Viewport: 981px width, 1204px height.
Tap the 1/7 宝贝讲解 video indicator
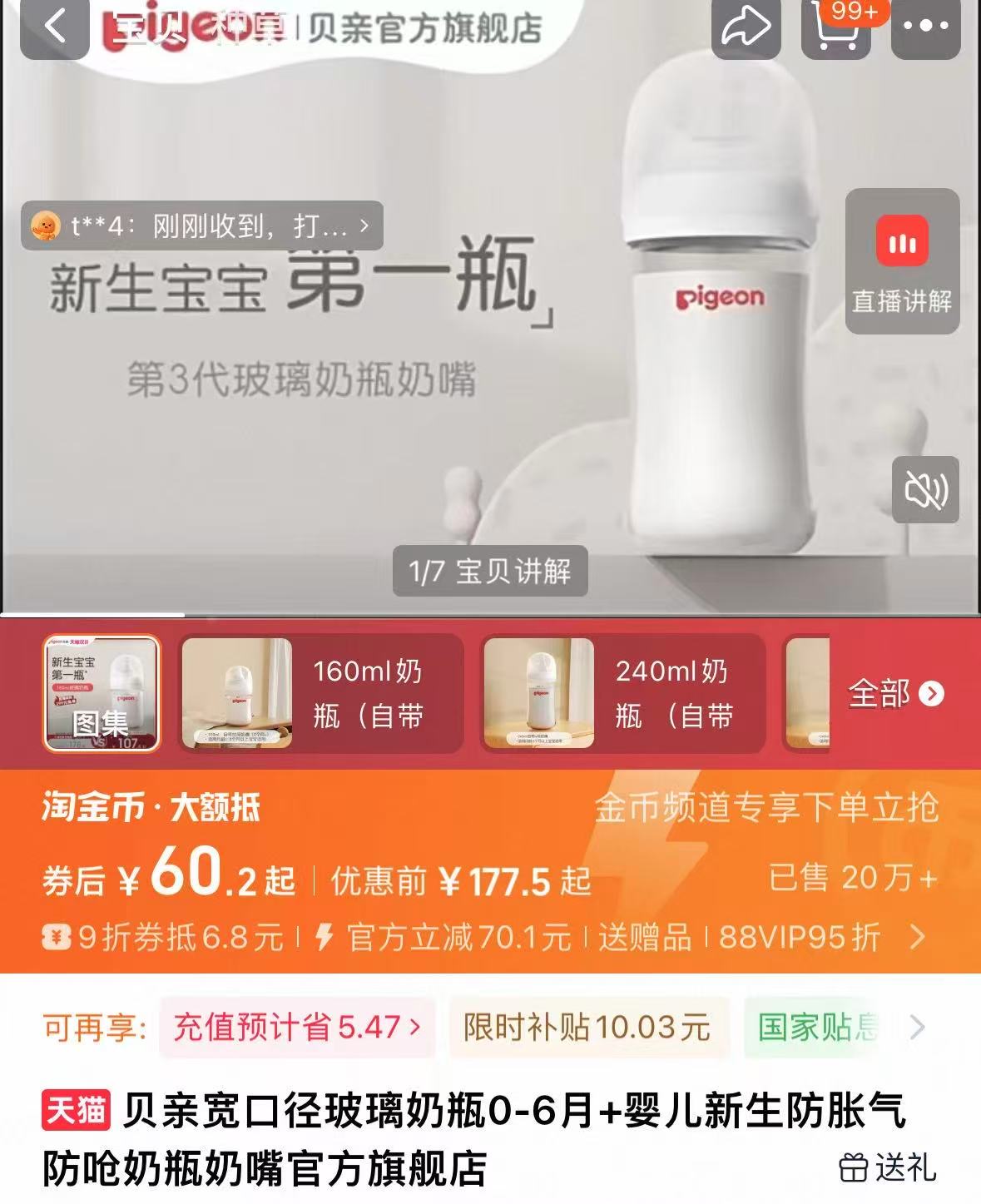point(491,571)
